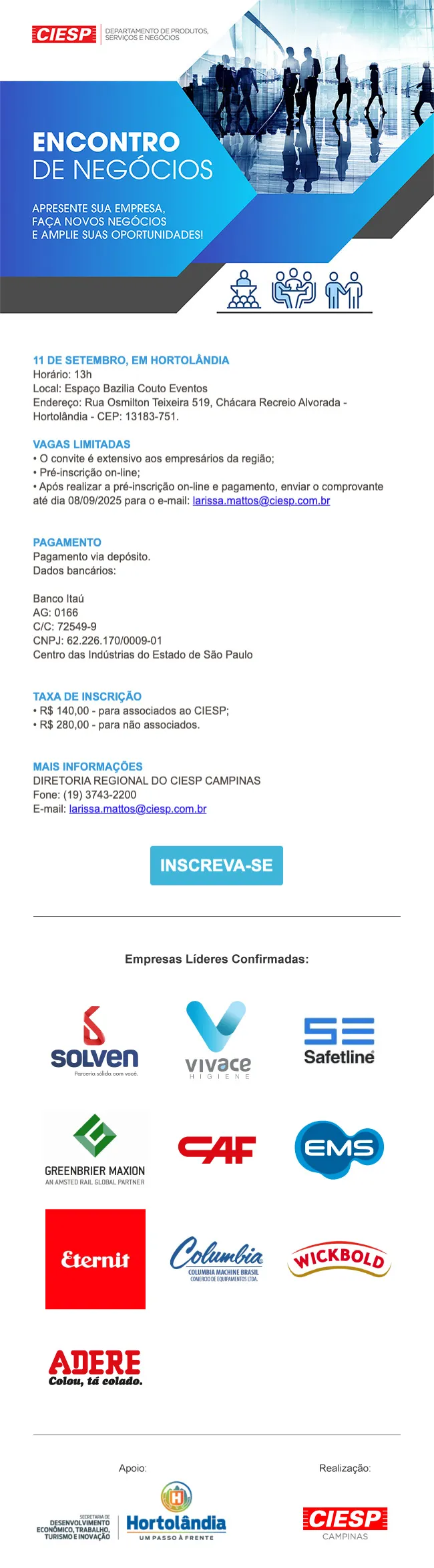Tap the INSCREVA-SE button
The height and width of the screenshot is (1568, 434).
pos(216,865)
